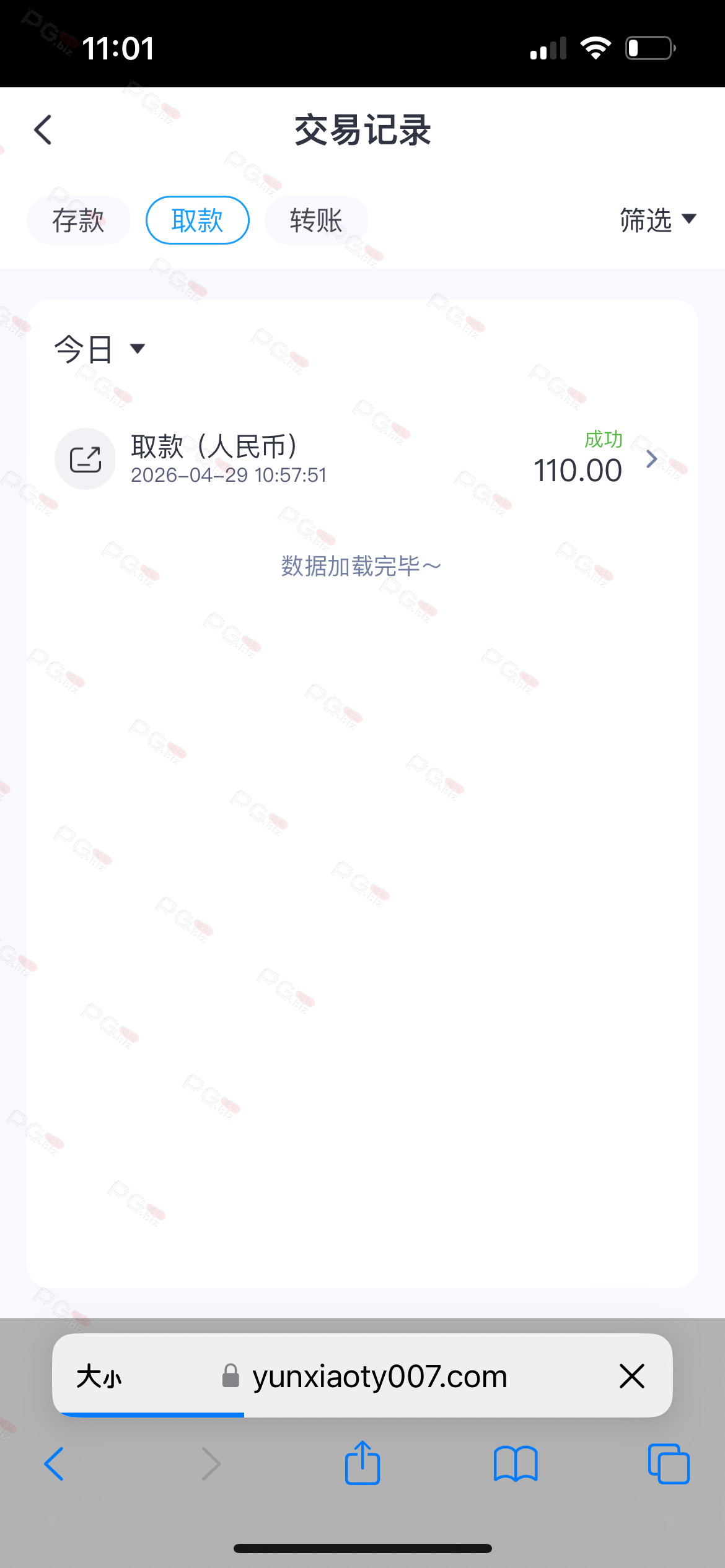725x1568 pixels.
Task: Switch to the 转账 tab
Action: [x=316, y=220]
